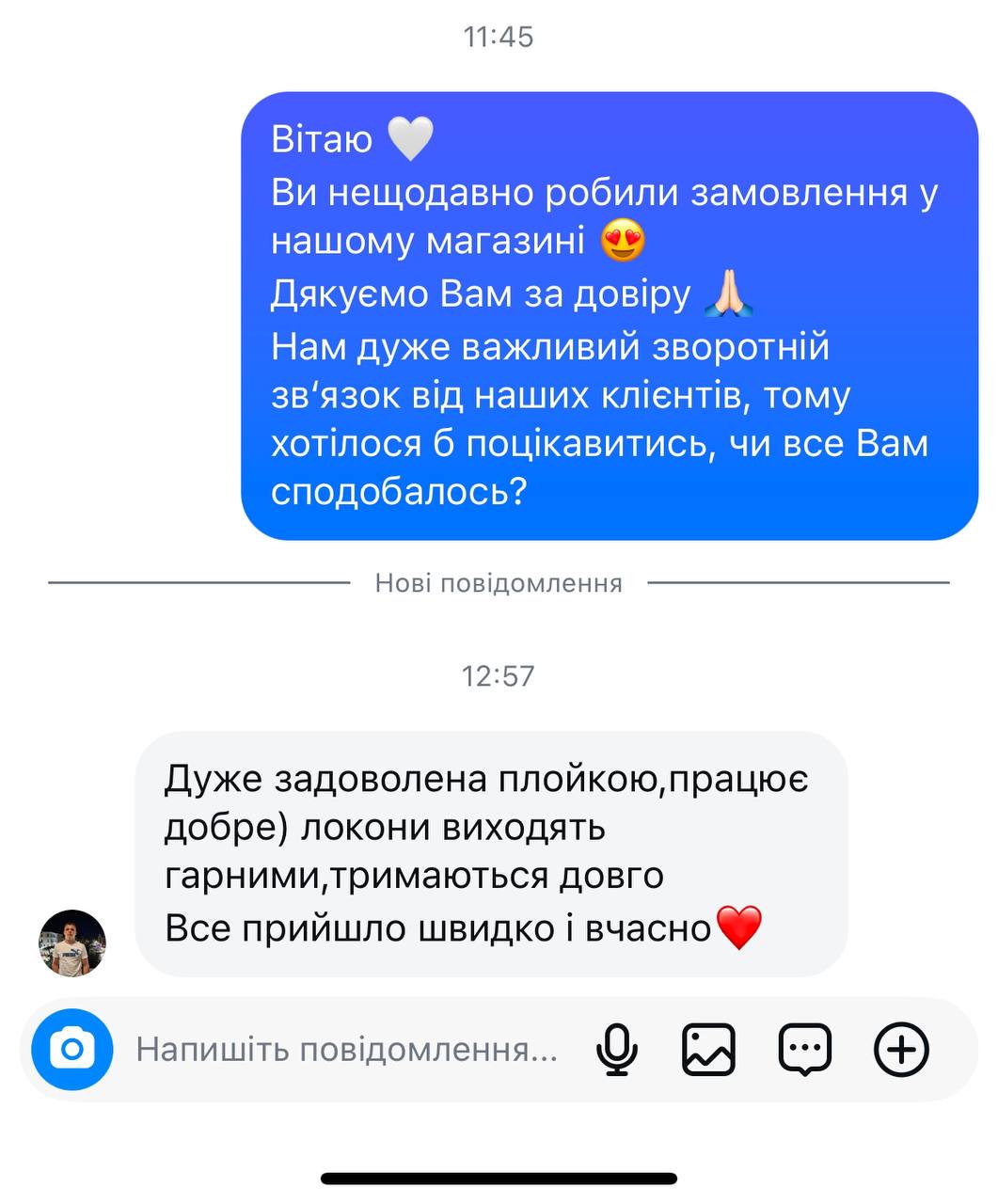Open the photo gallery picker

(x=708, y=1049)
